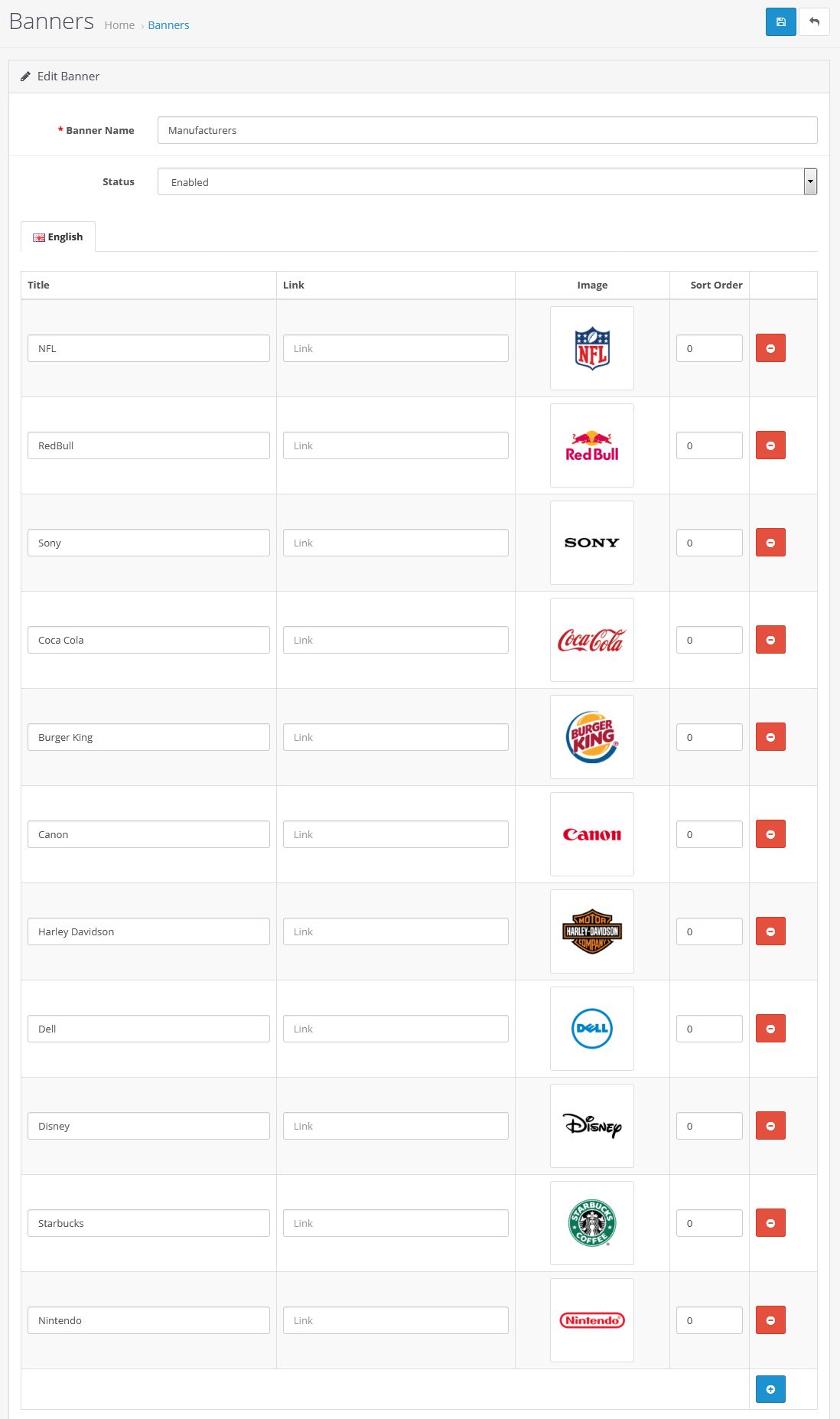The width and height of the screenshot is (840, 1419).
Task: Add a new banner row with the plus button
Action: (x=770, y=1389)
